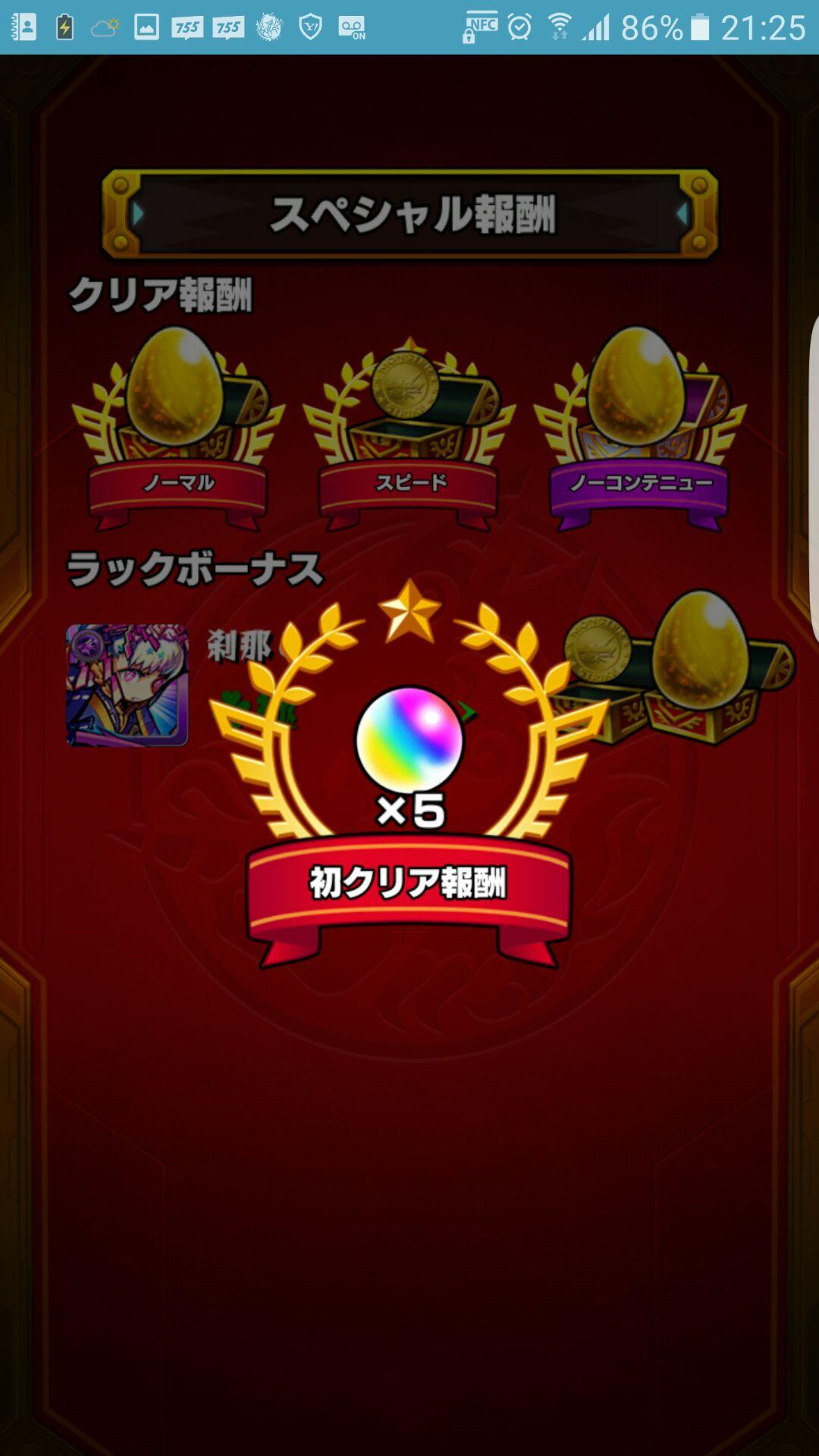
Task: Tap the Monster Strike coin medallion icon
Action: [599, 648]
